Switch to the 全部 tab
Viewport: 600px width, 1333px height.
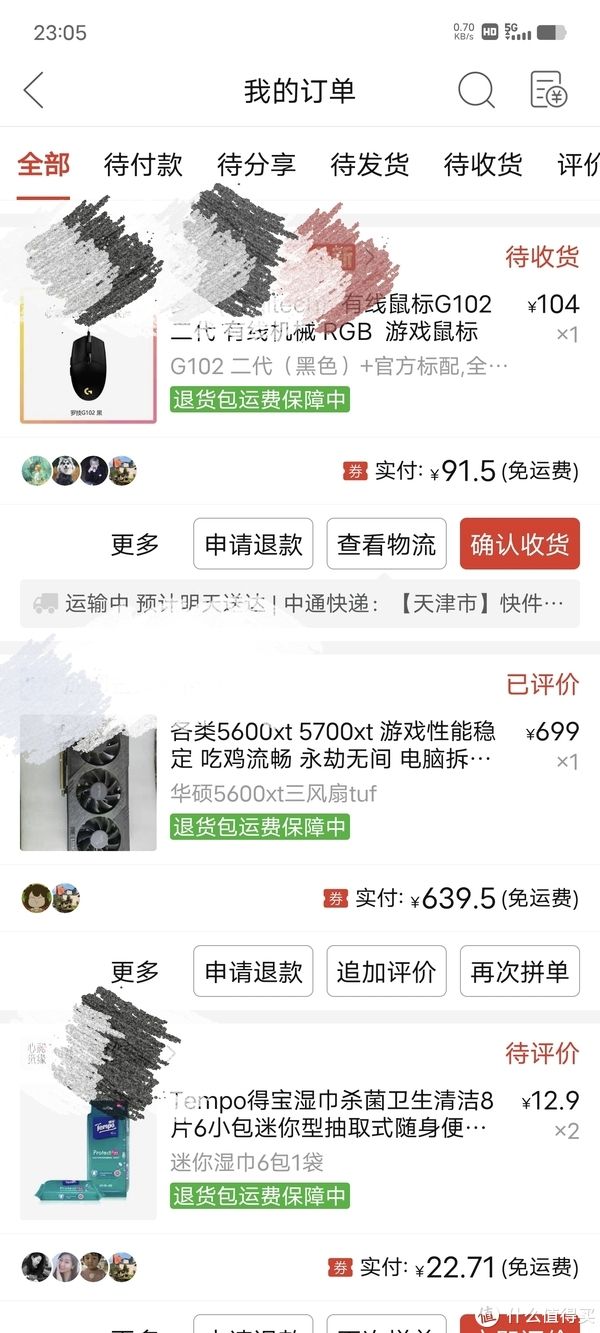coord(44,165)
